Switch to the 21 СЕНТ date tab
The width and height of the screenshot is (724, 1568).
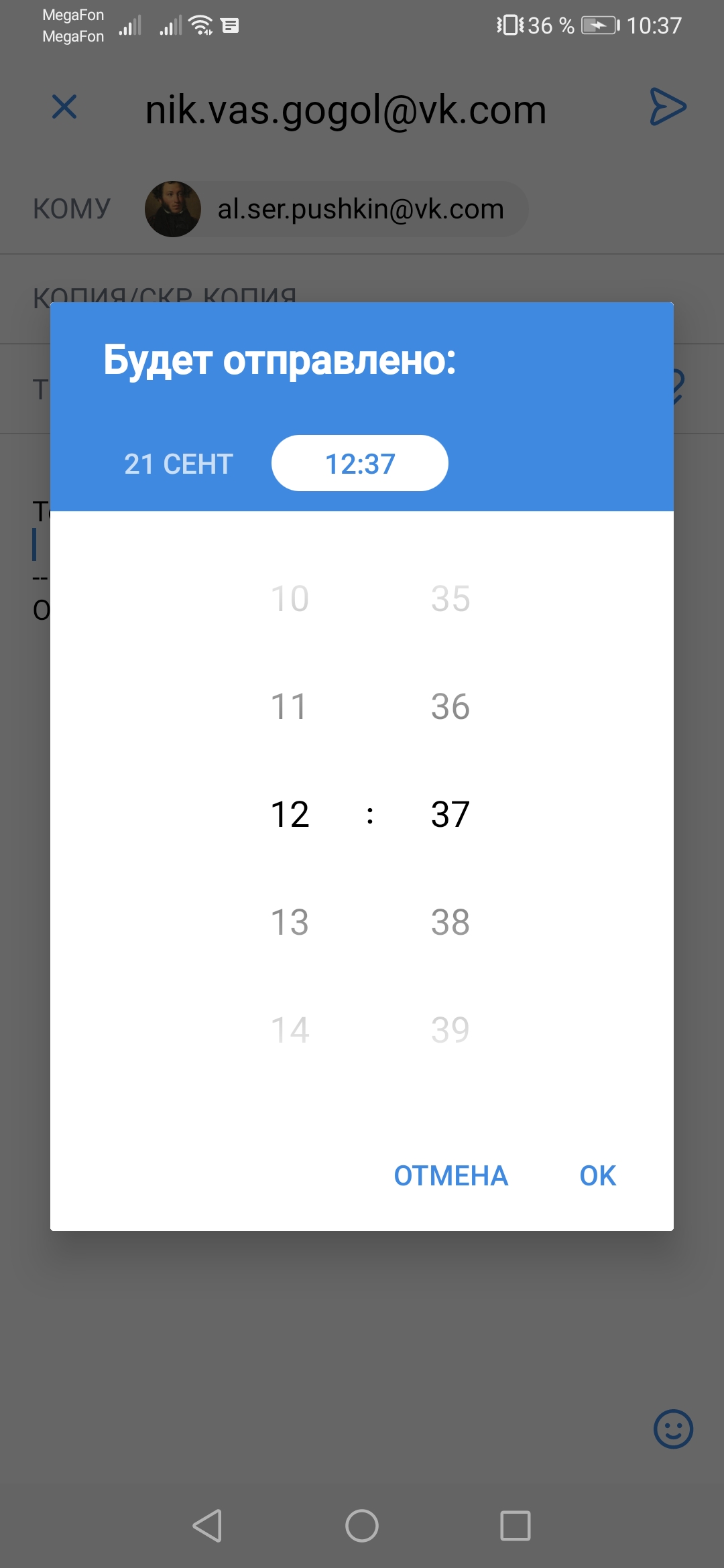179,464
